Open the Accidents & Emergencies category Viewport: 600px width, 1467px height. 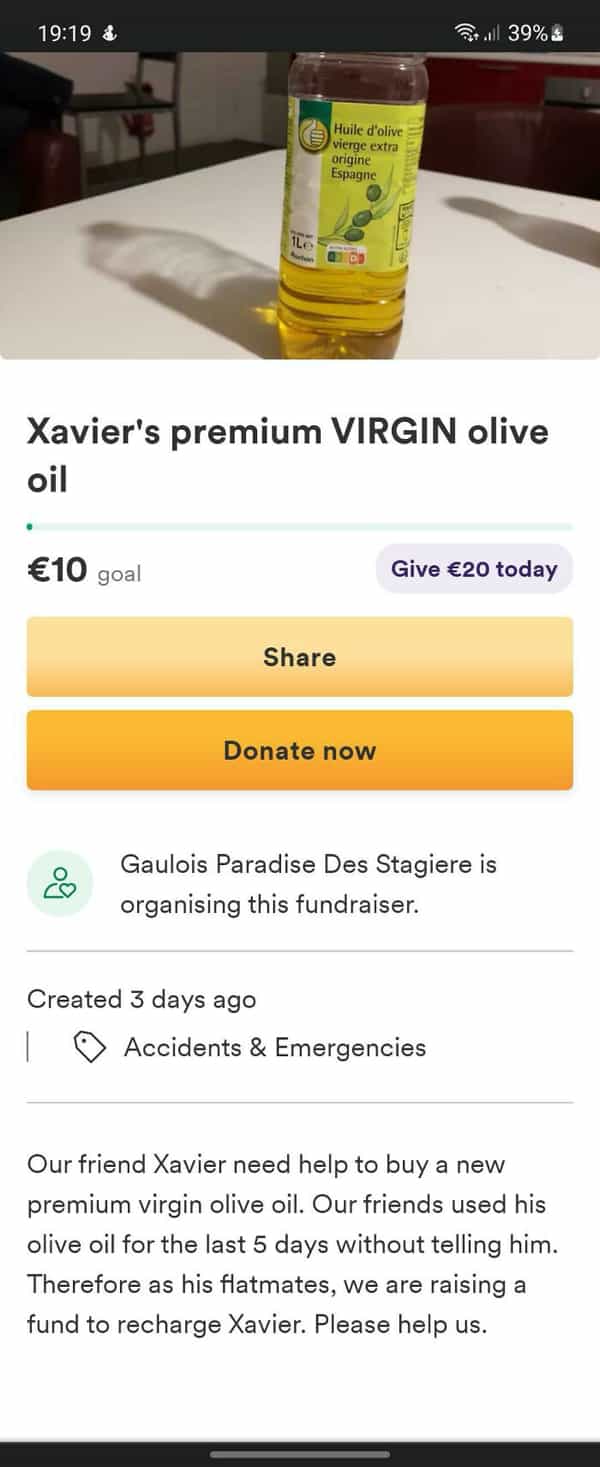pyautogui.click(x=274, y=1047)
